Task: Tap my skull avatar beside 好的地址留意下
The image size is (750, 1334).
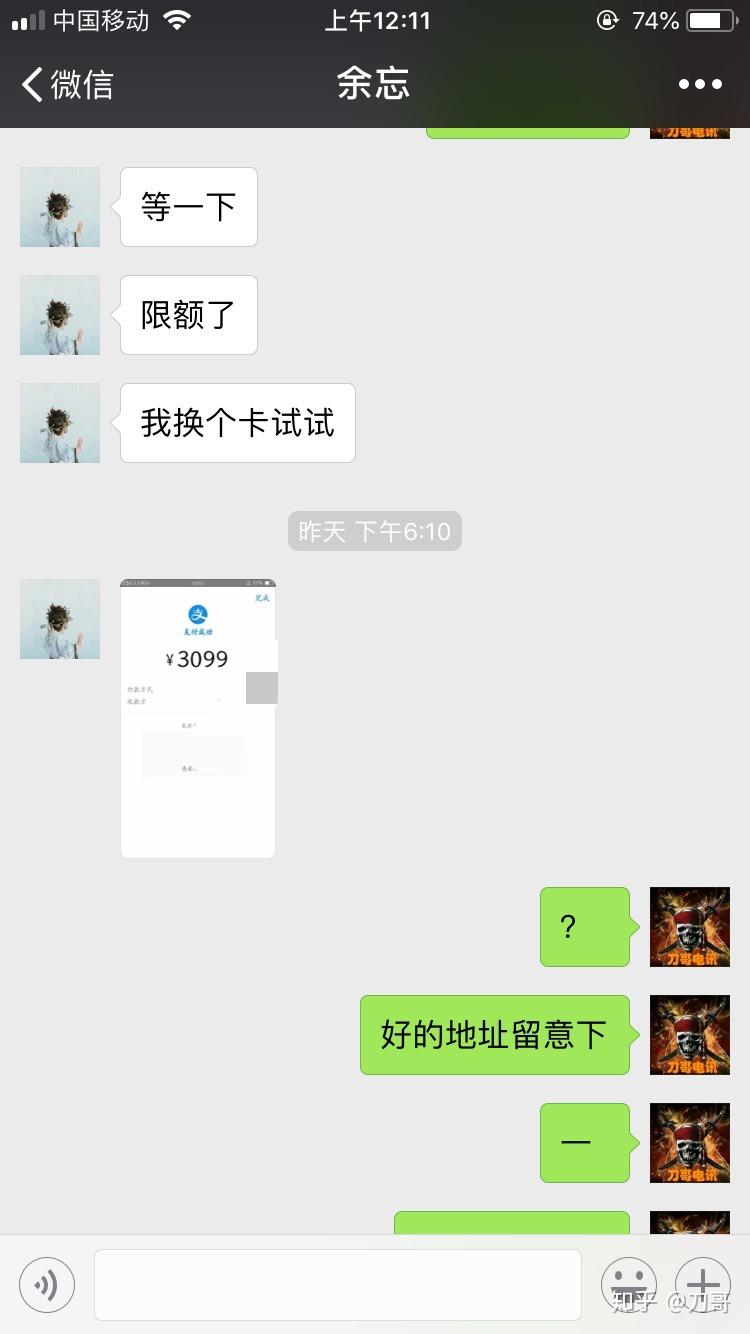Action: pyautogui.click(x=690, y=1035)
